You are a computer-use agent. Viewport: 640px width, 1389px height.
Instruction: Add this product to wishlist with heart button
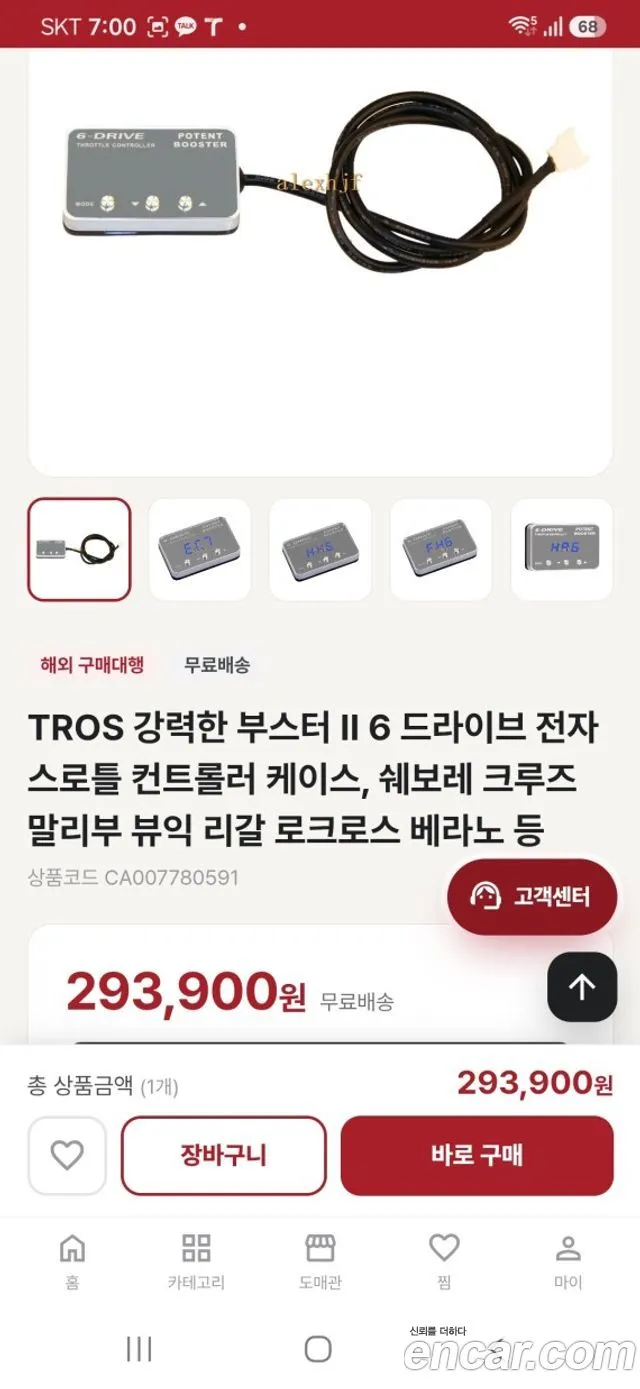point(67,1156)
